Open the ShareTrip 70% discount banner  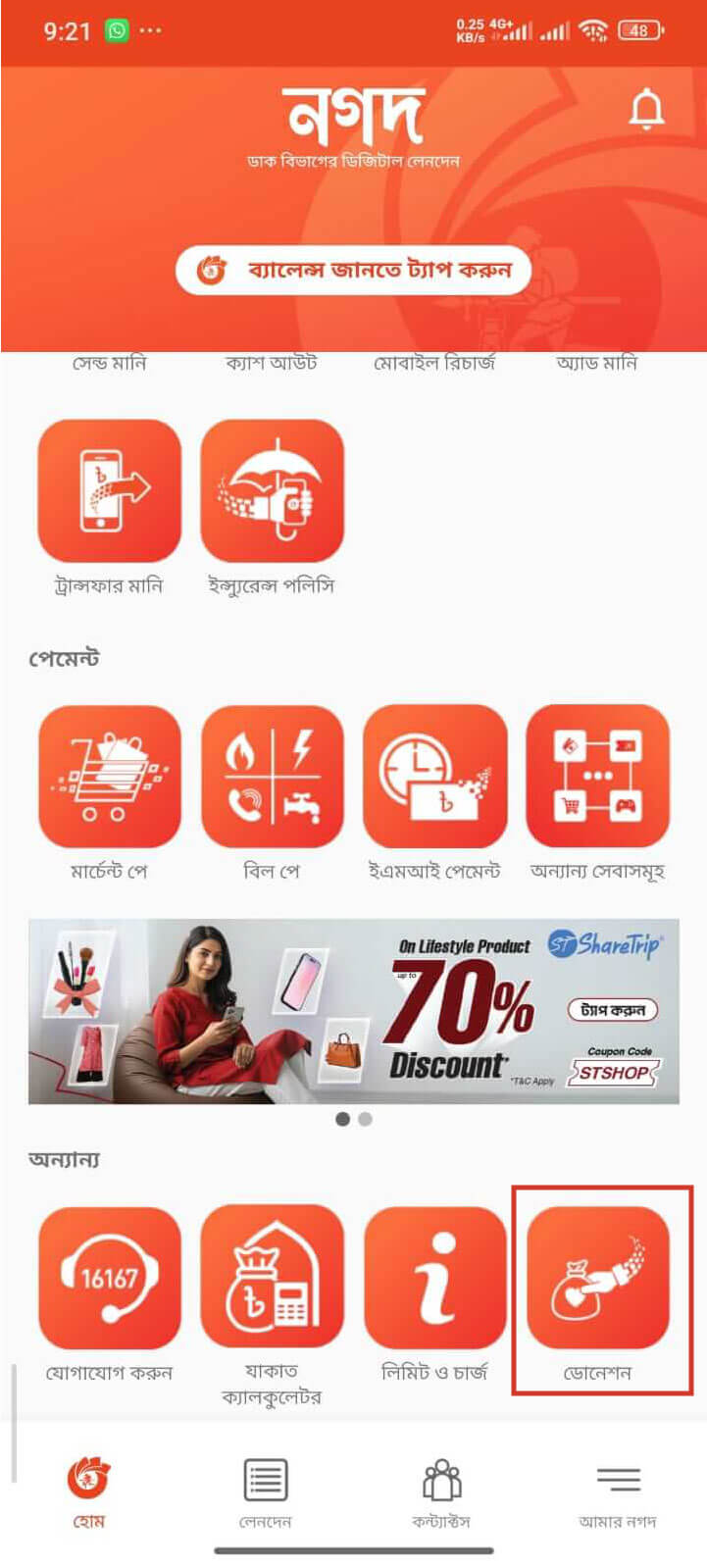point(353,1011)
